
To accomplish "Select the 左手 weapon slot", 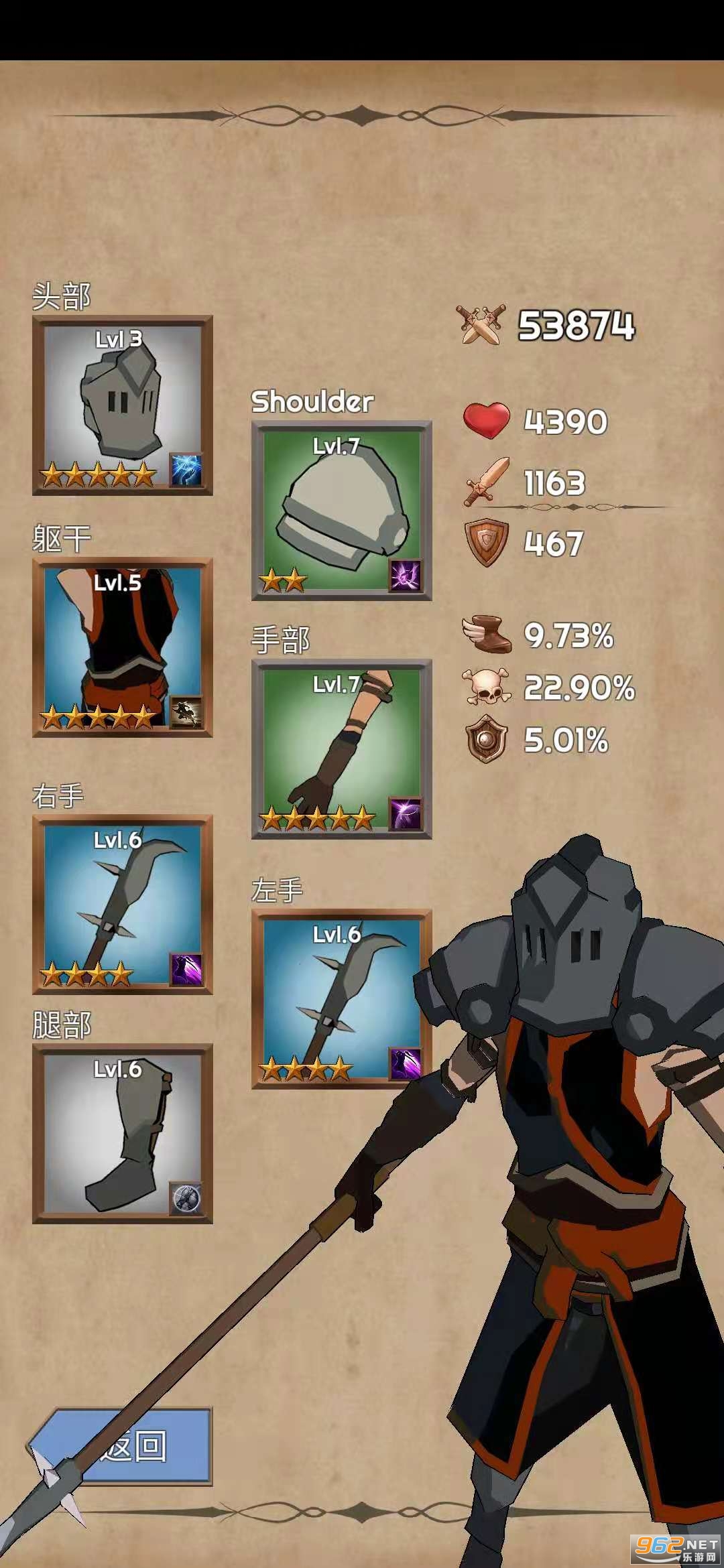I will (341, 998).
